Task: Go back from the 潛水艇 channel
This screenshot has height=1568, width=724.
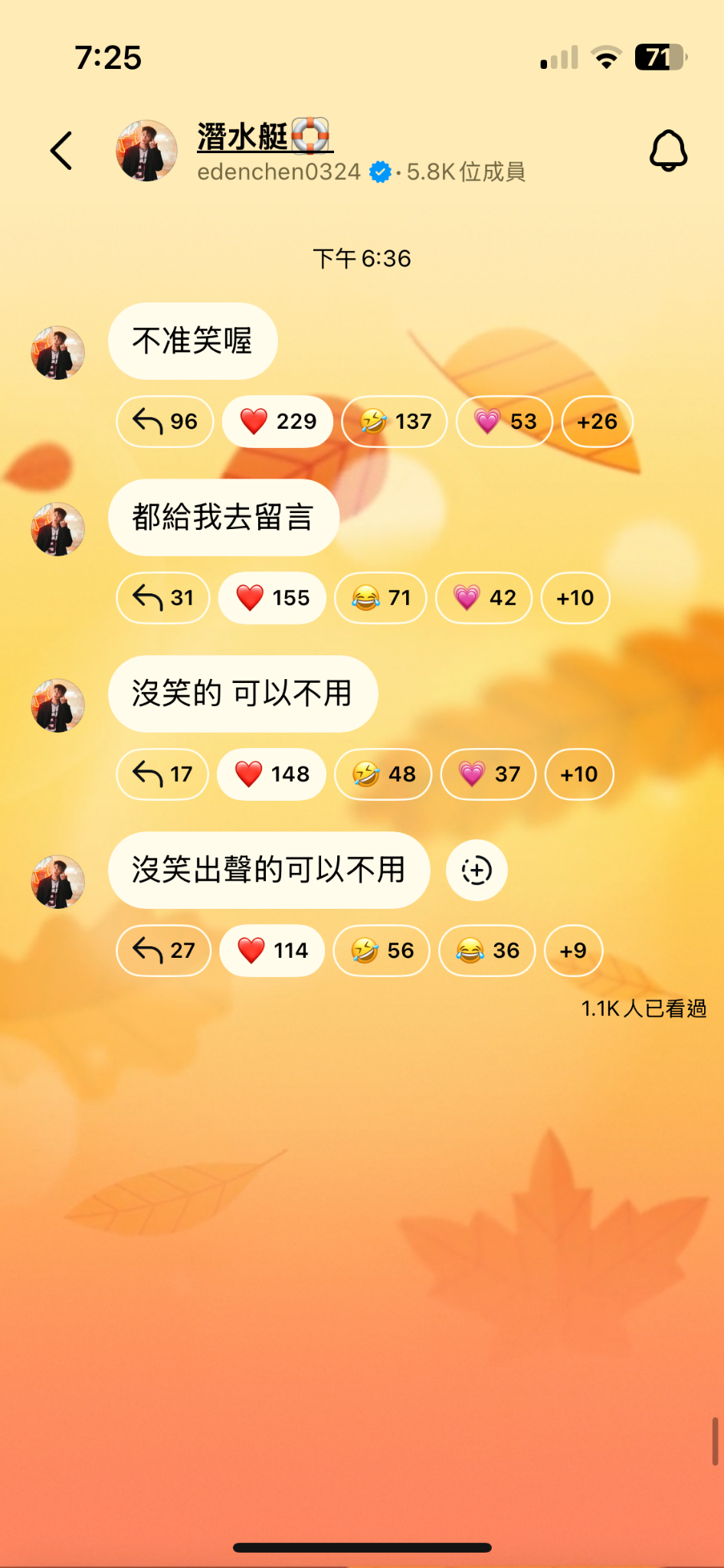Action: (x=61, y=150)
